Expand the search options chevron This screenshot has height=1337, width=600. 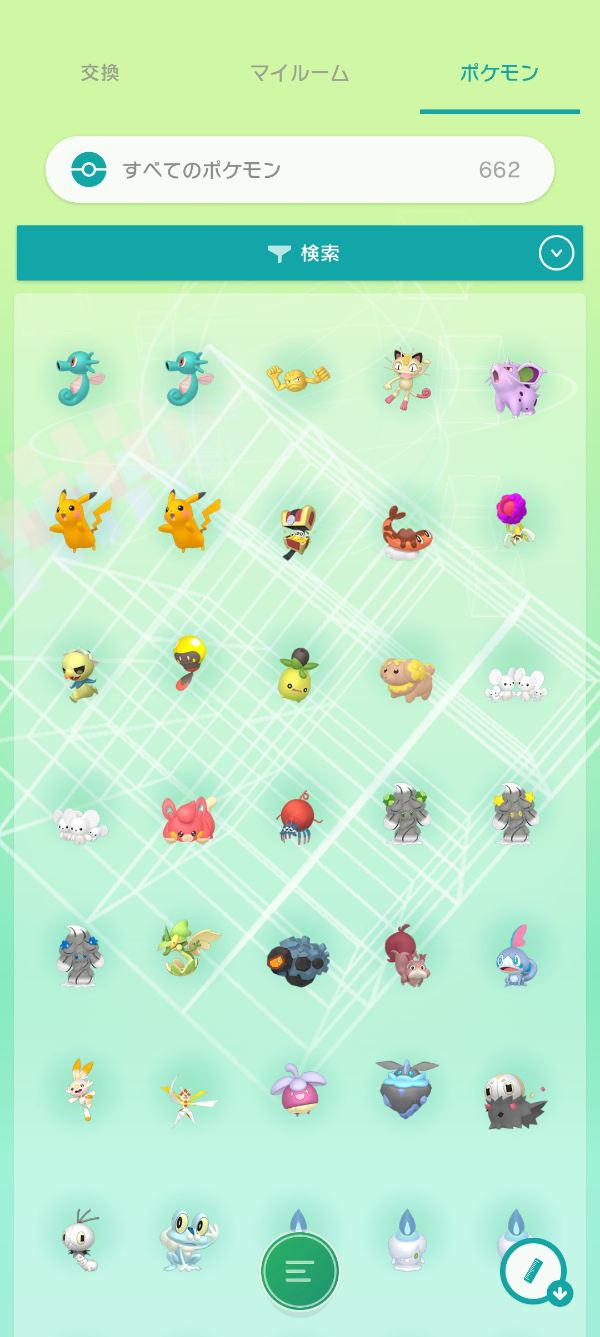[557, 253]
